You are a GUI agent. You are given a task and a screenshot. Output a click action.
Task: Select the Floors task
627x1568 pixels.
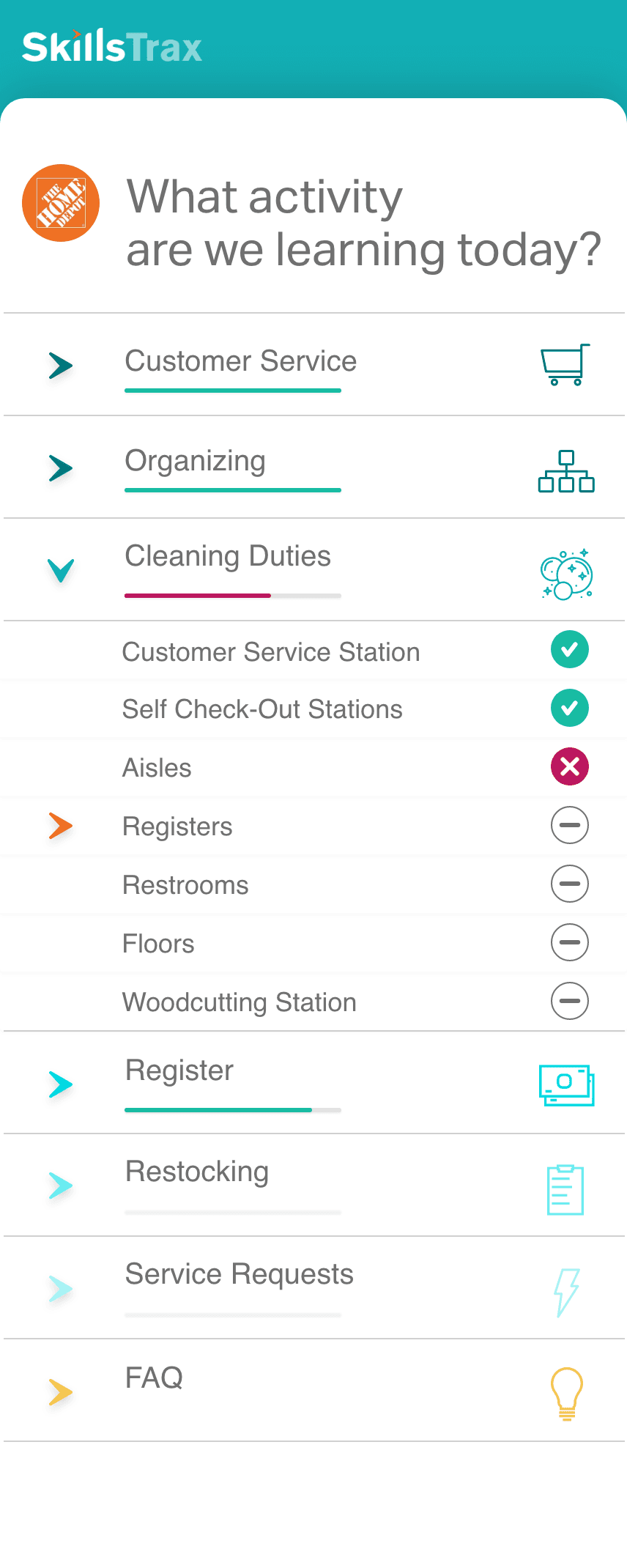158,944
